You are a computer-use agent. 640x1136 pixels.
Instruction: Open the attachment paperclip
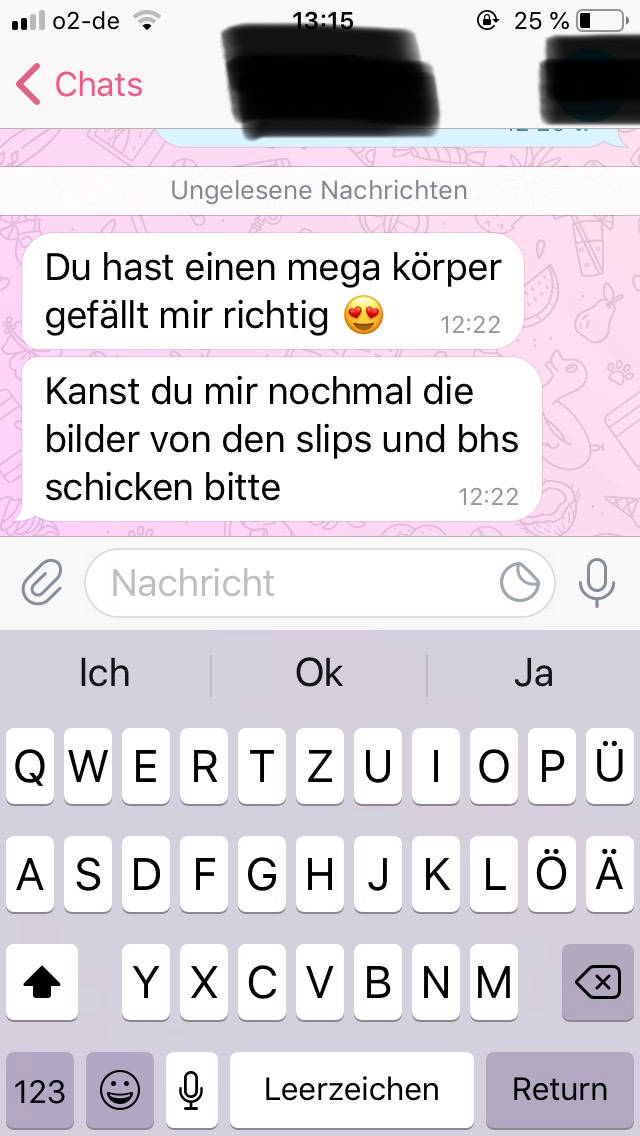tap(41, 582)
